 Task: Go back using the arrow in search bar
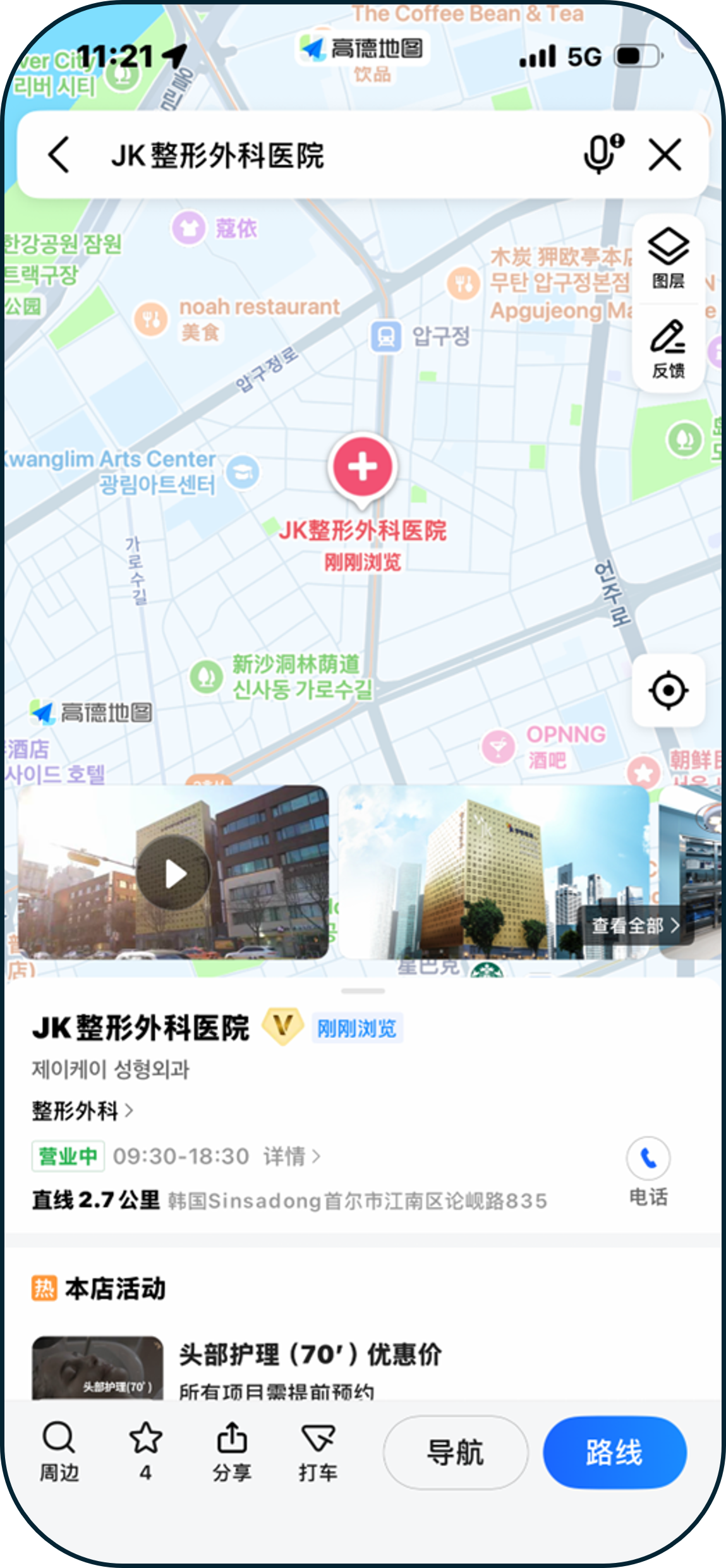click(x=59, y=155)
